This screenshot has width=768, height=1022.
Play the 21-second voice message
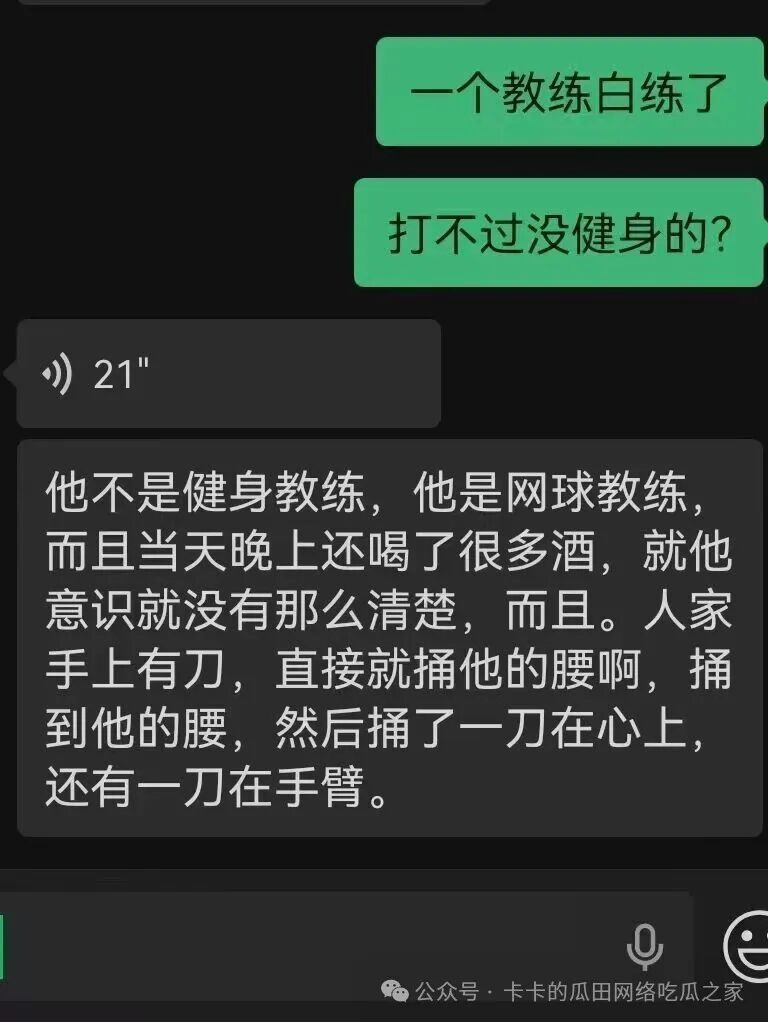(228, 374)
